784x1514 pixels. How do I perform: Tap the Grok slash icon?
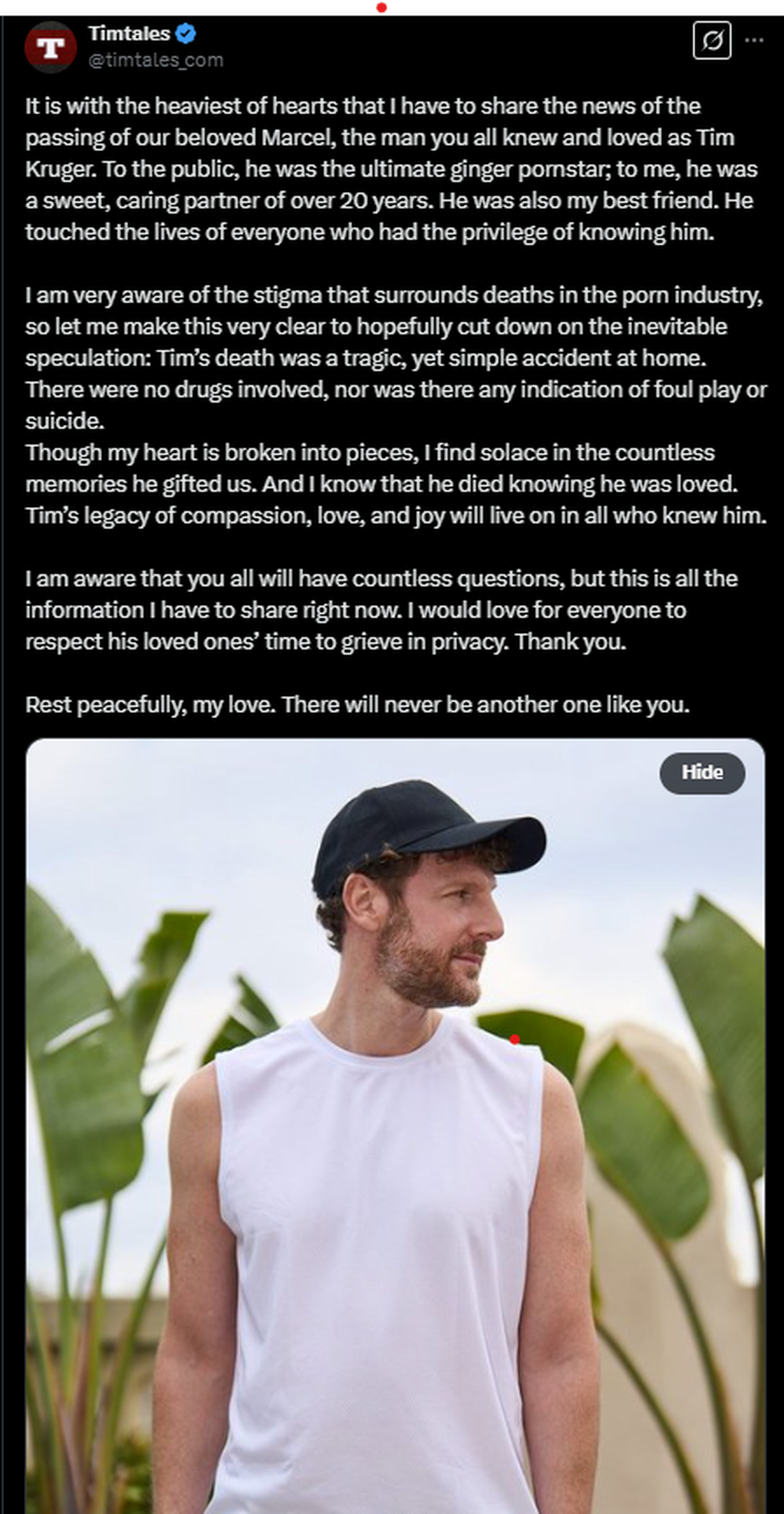(x=711, y=41)
